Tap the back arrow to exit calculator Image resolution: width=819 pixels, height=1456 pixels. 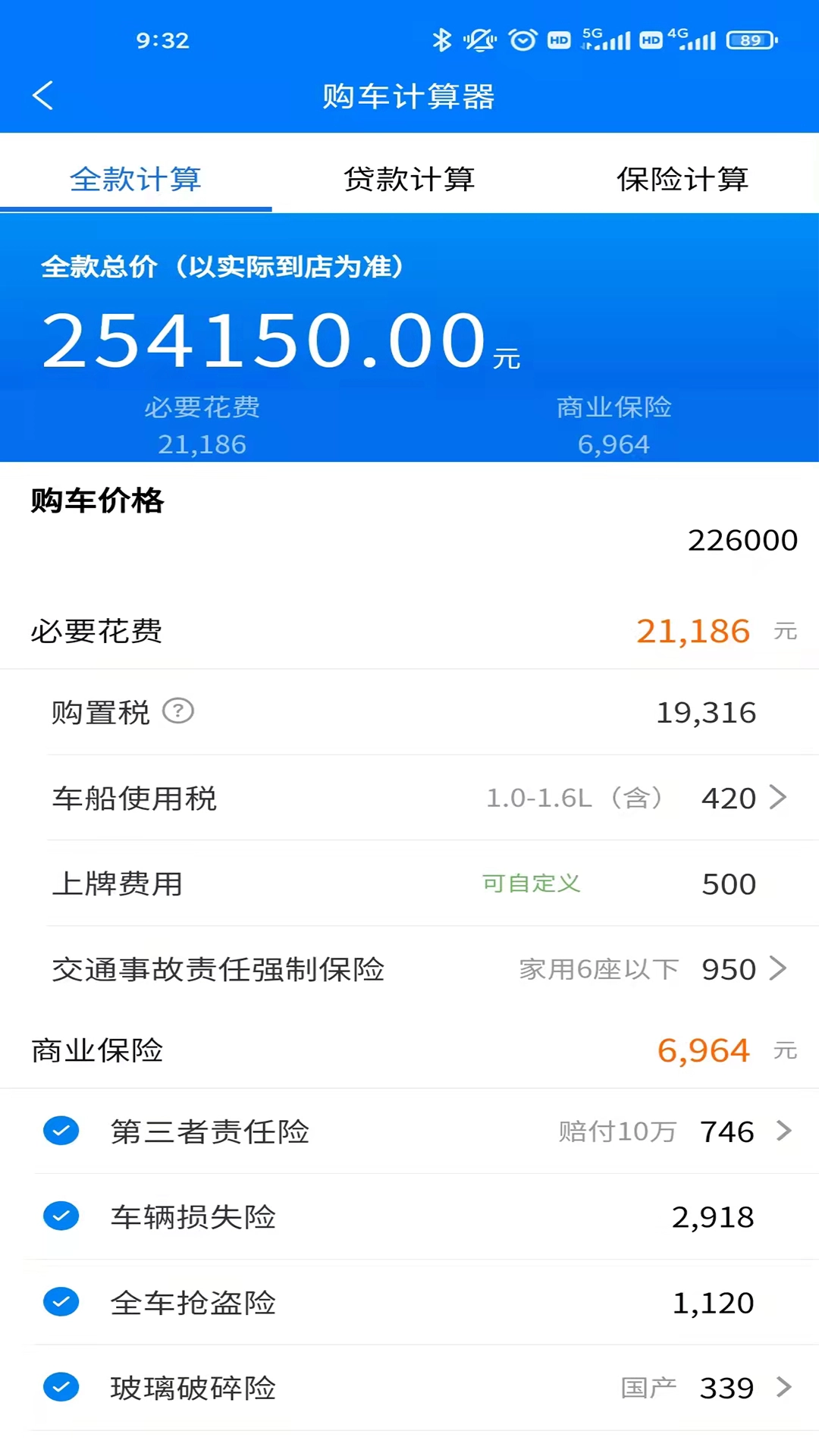click(x=43, y=96)
